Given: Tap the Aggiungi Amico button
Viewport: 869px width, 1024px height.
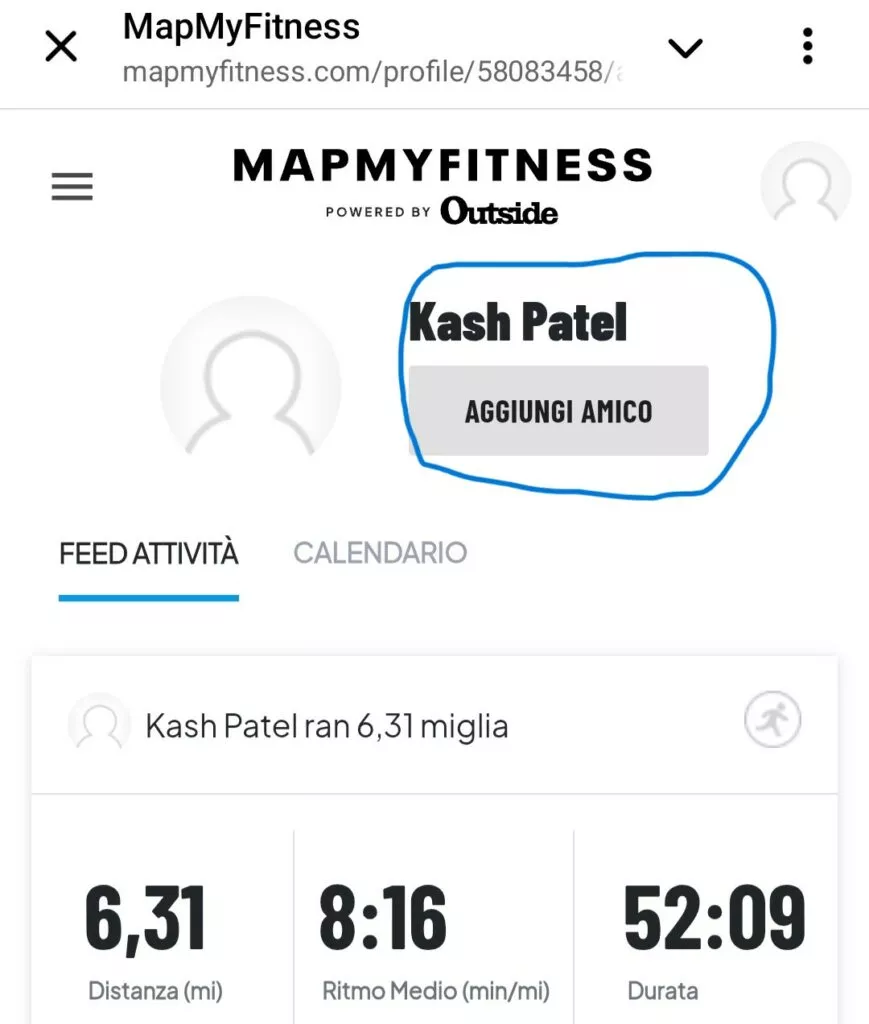Looking at the screenshot, I should pyautogui.click(x=558, y=411).
